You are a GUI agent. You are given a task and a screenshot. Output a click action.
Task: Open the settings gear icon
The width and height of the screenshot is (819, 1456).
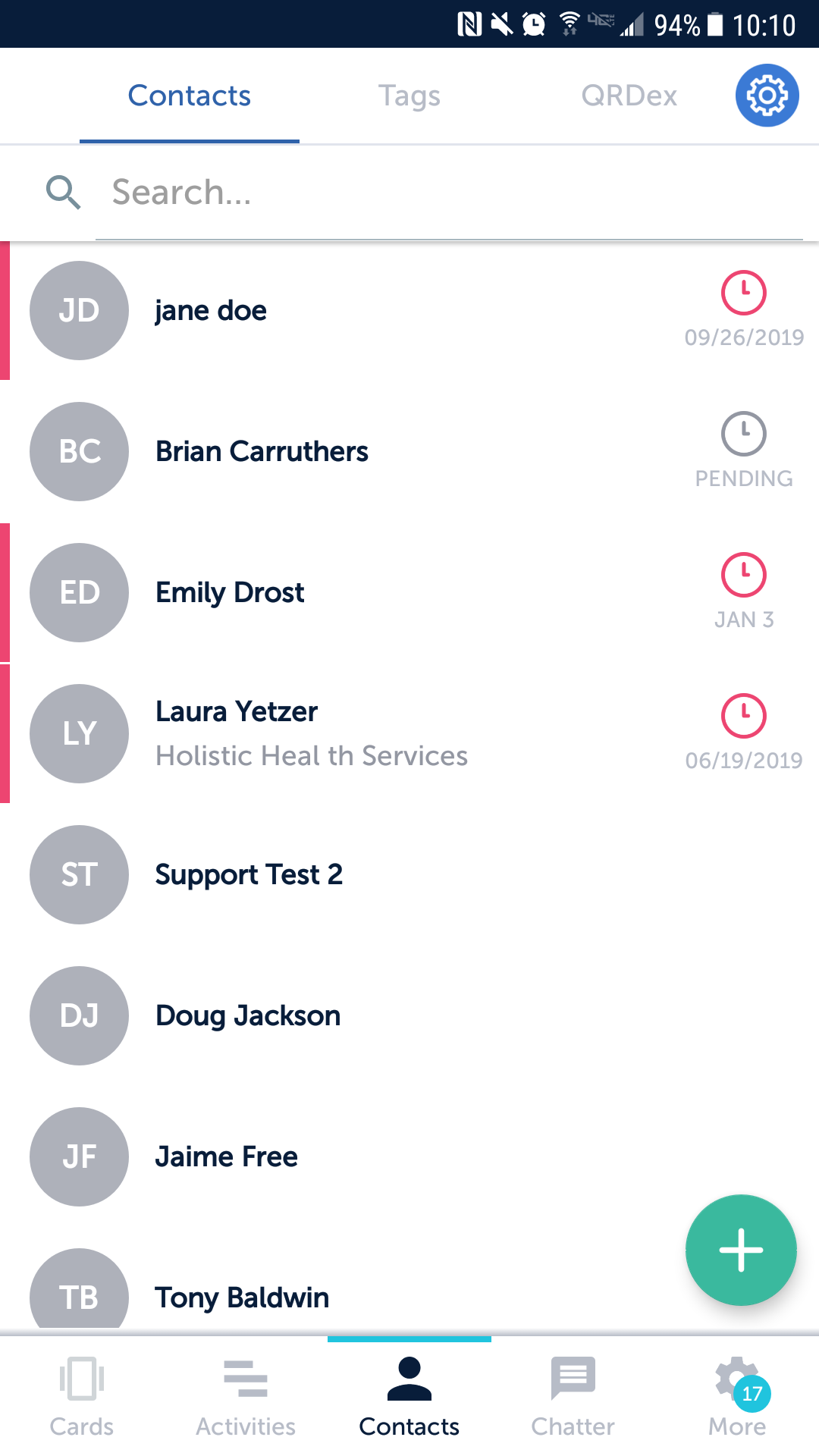click(767, 96)
